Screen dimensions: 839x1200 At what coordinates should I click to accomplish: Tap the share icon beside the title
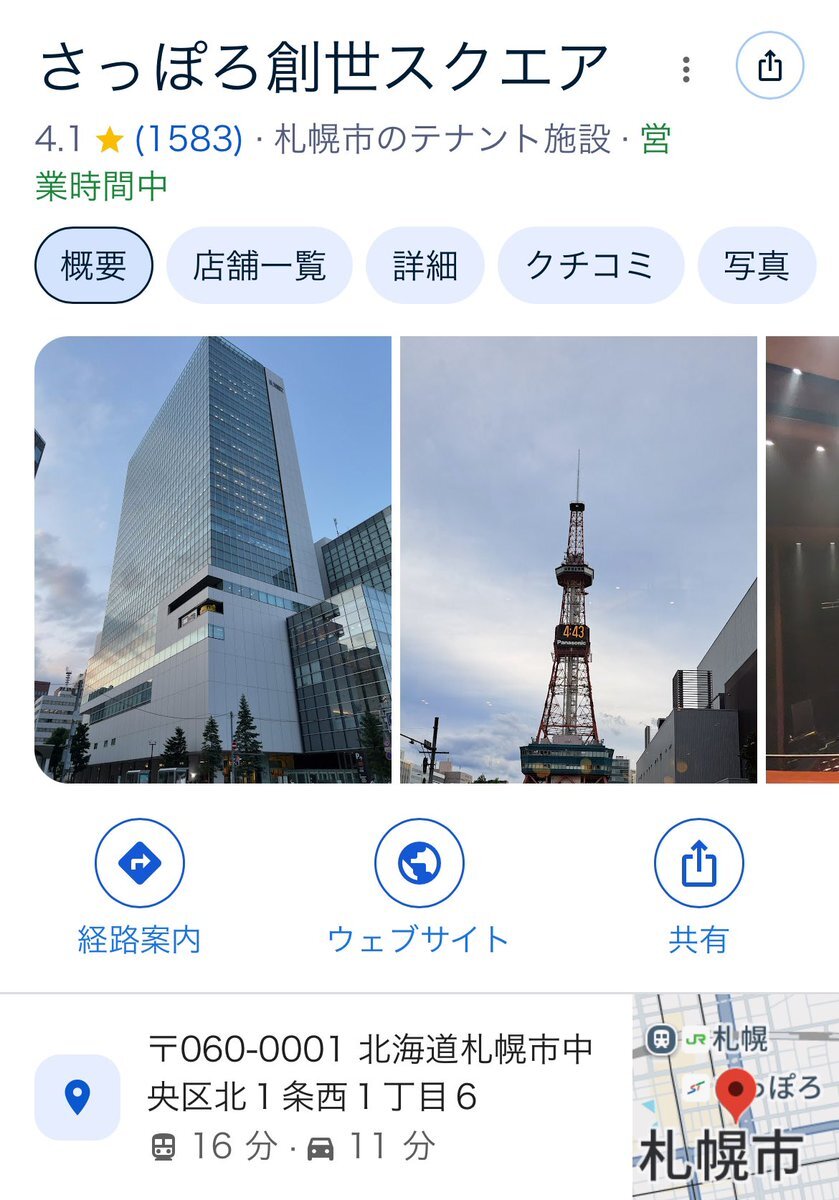(769, 66)
